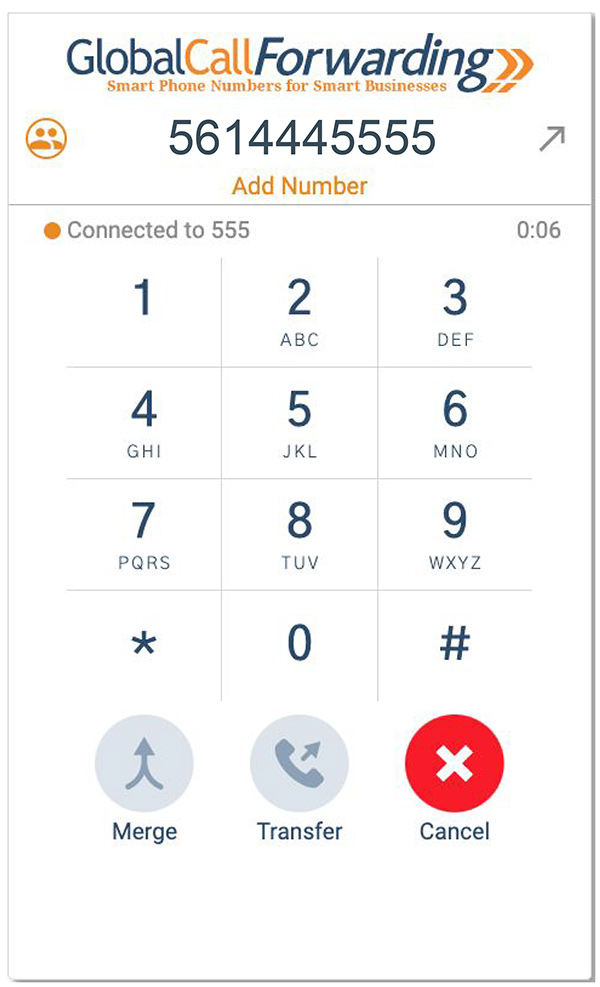Image resolution: width=600 pixels, height=987 pixels.
Task: Enter digit 2 ABC
Action: [x=300, y=312]
